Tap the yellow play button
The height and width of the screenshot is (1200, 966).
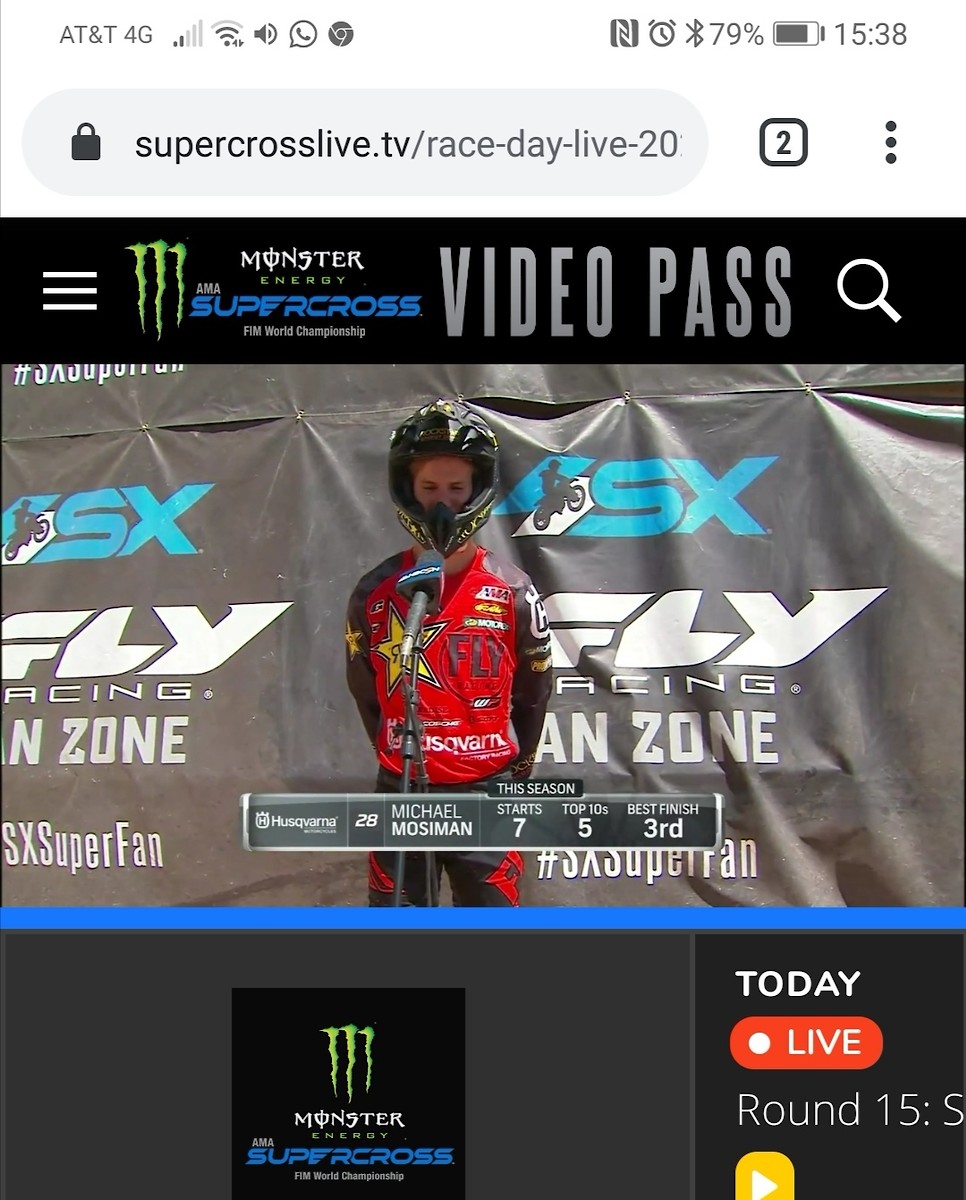point(764,1180)
